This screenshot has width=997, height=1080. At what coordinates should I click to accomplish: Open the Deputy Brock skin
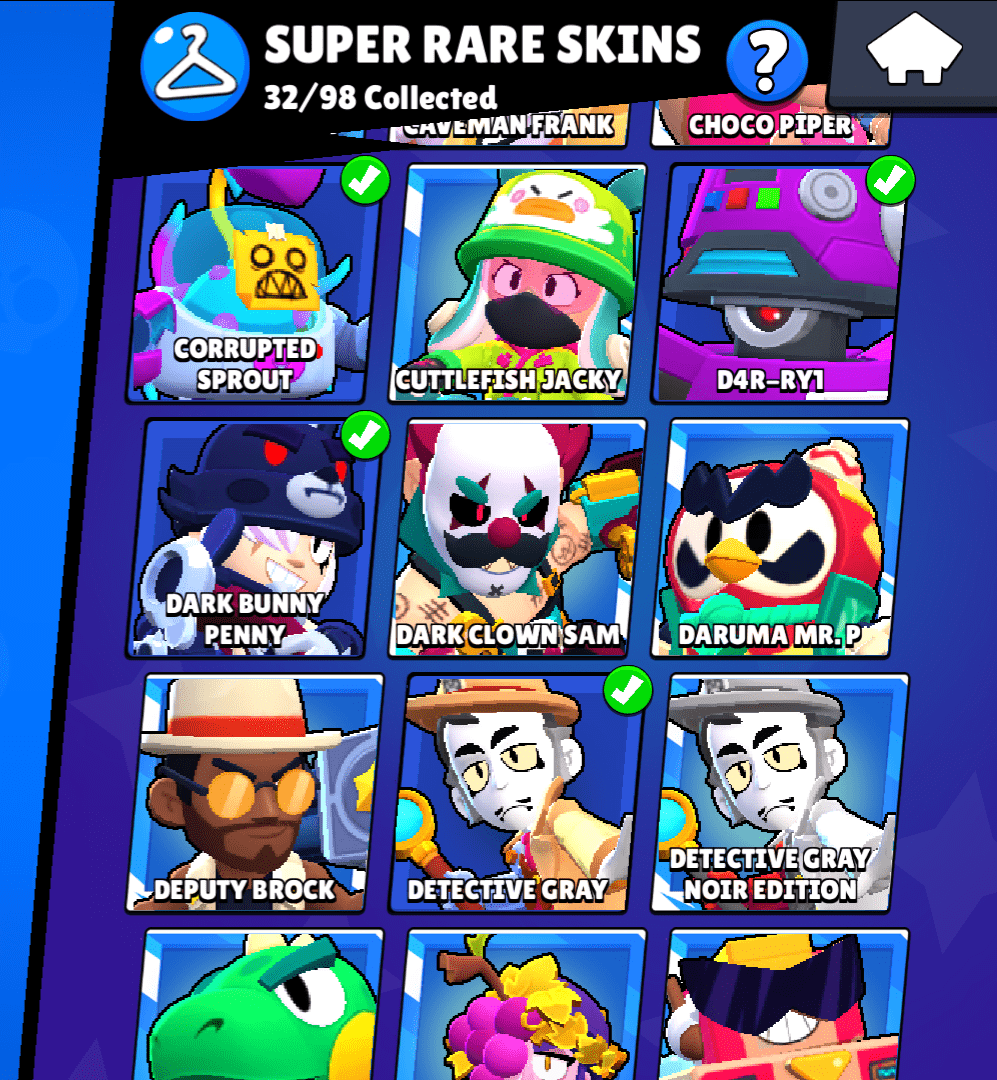[x=253, y=795]
